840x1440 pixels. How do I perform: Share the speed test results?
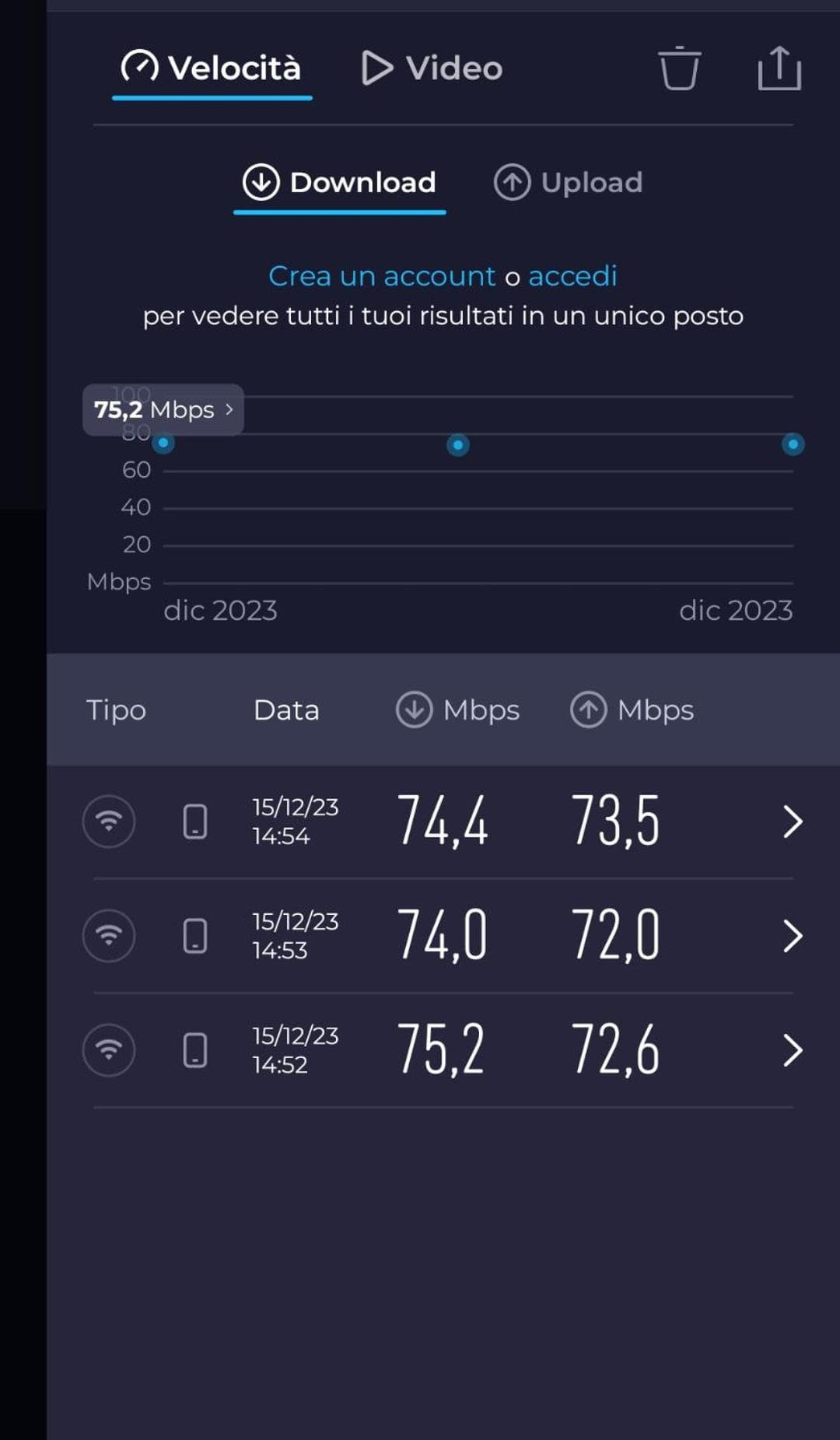(779, 68)
